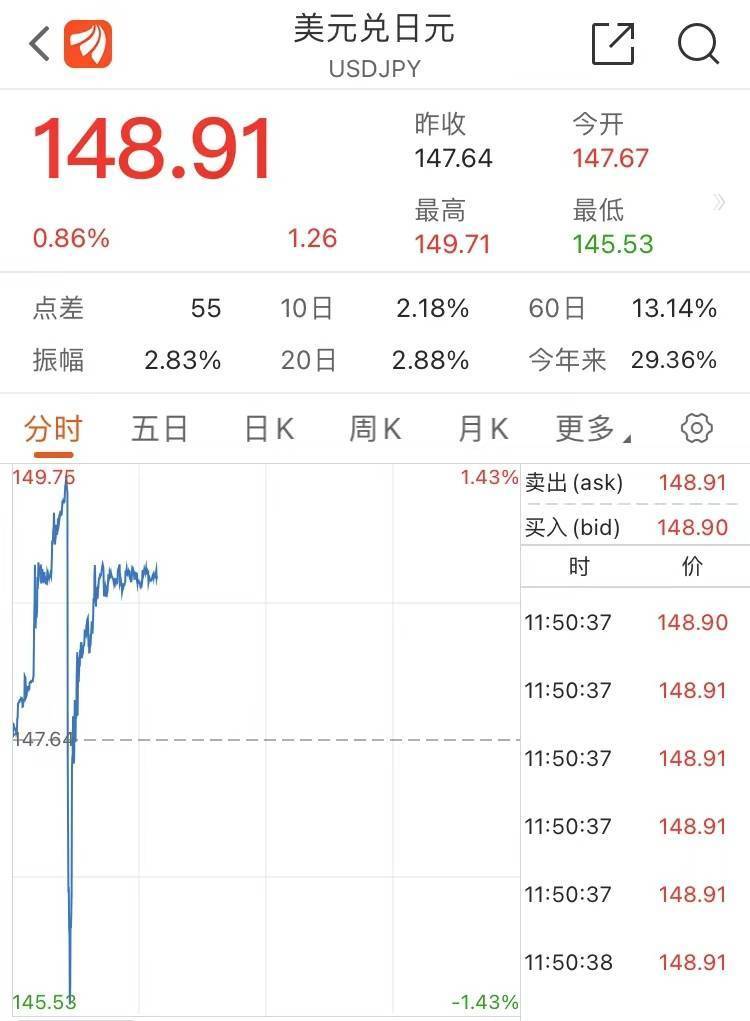This screenshot has height=1021, width=750.
Task: Open the 更多 chart options dropdown
Action: [592, 430]
